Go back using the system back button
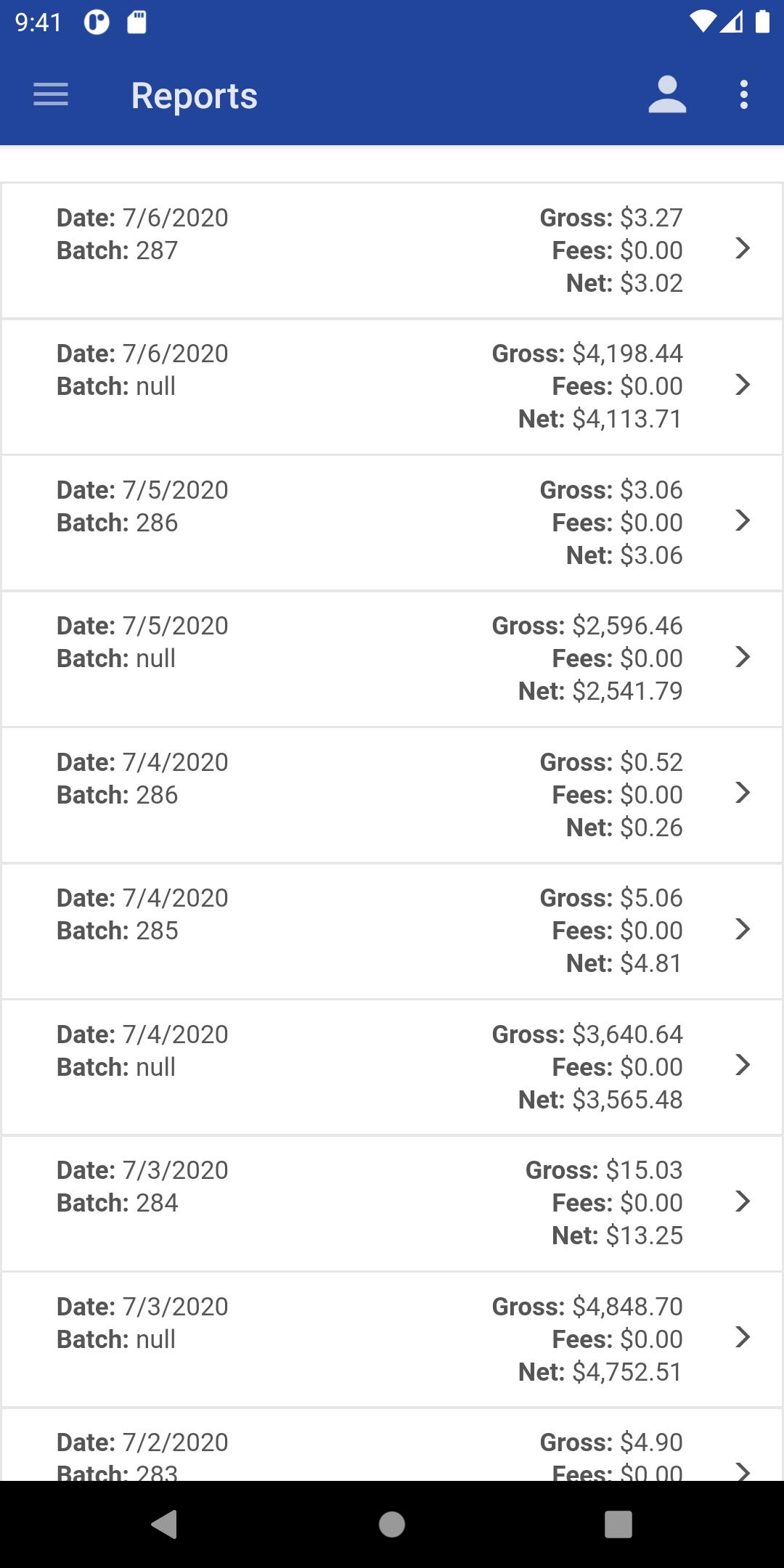Viewport: 784px width, 1568px height. (164, 1524)
